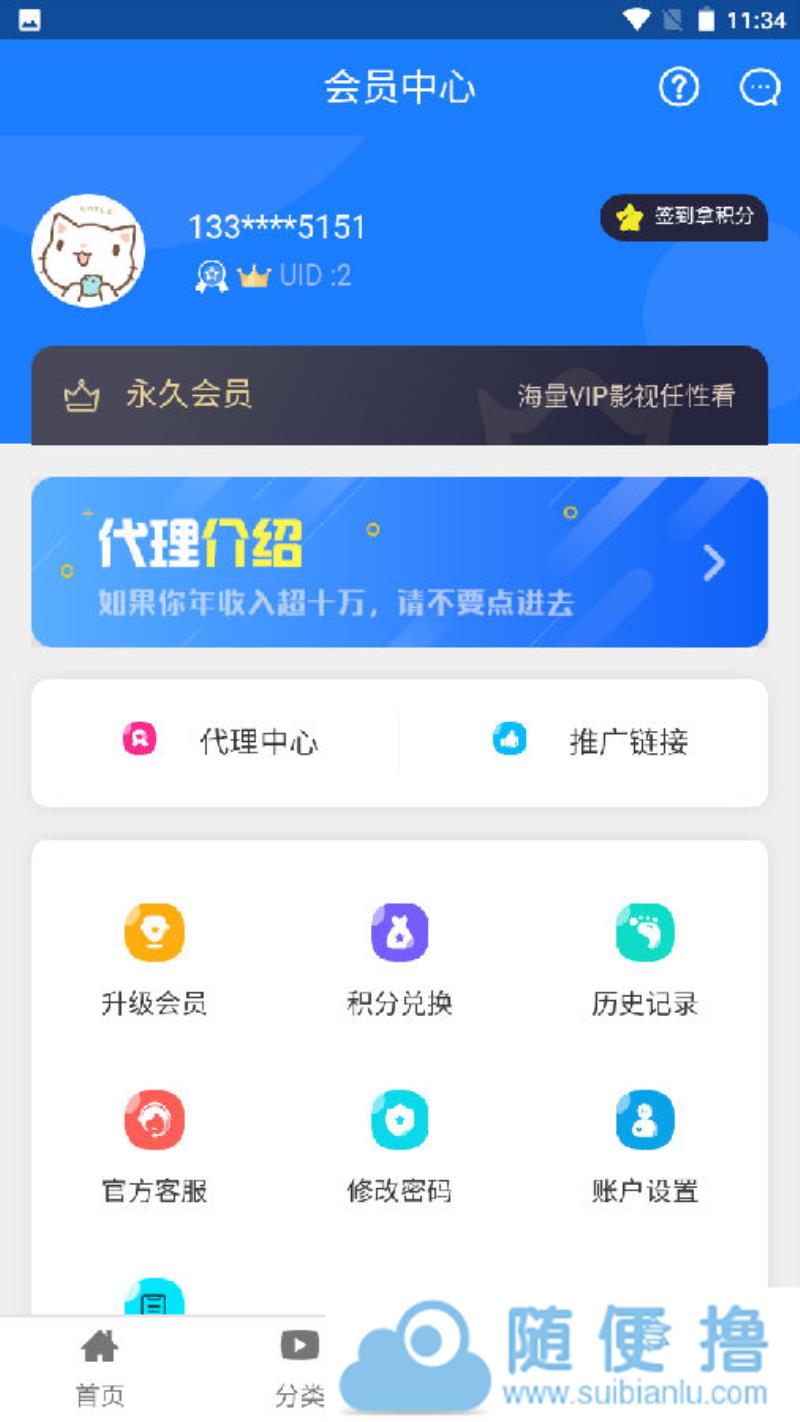Switch to the 分类 category tab
Screen dimensions: 800x1422
[x=299, y=1366]
